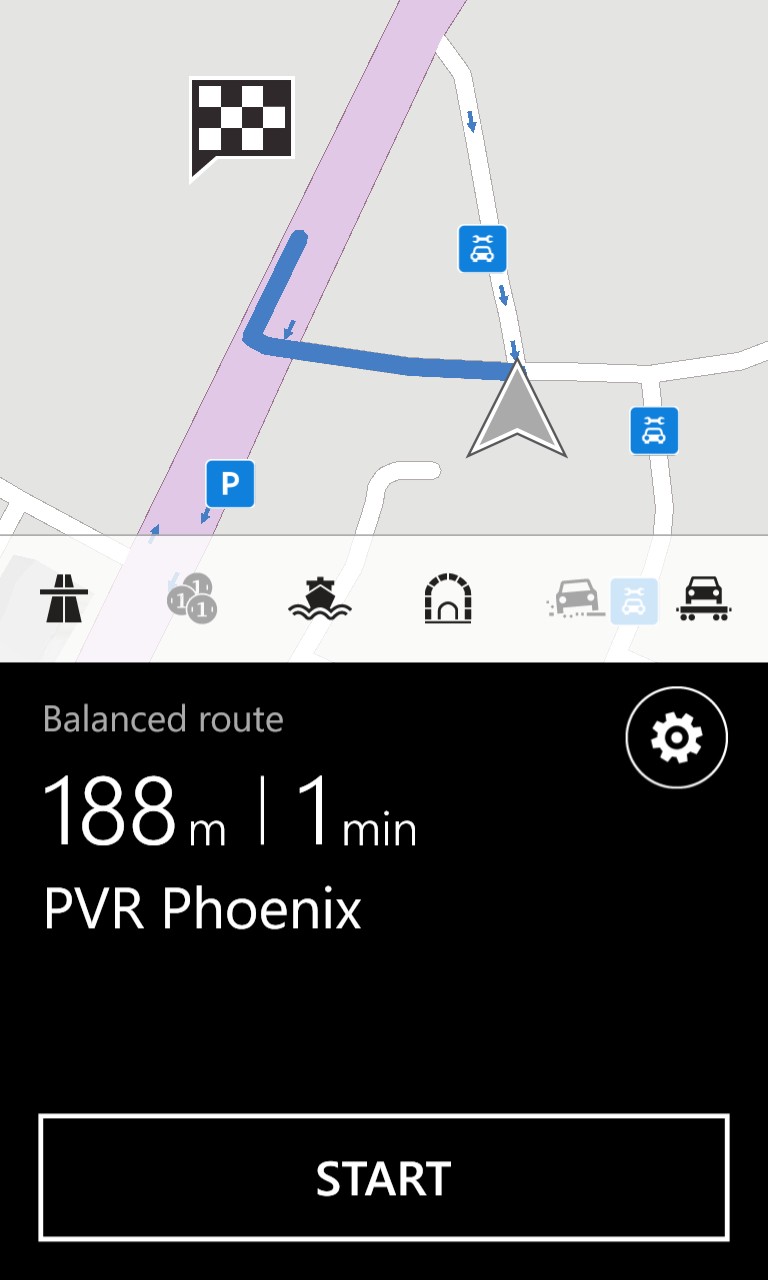This screenshot has height=1280, width=768.
Task: Start navigation to PVR Phoenix
Action: (384, 1177)
